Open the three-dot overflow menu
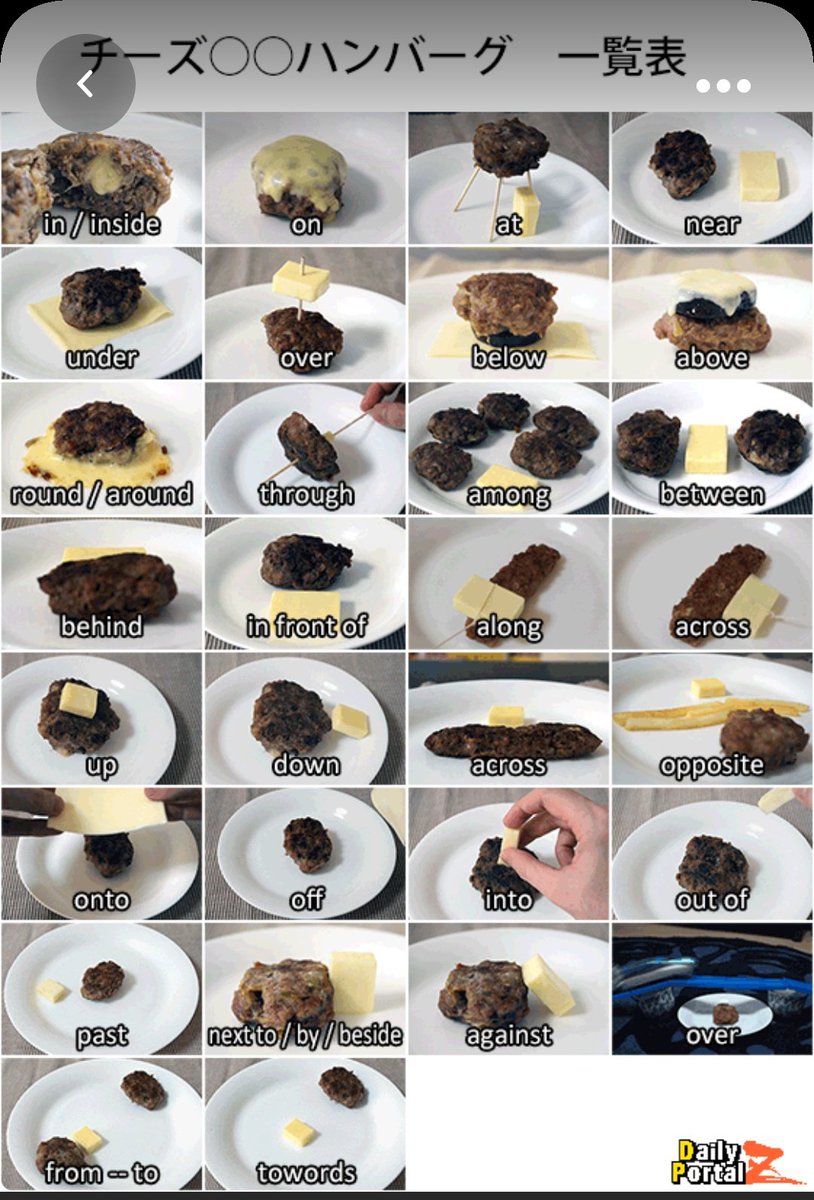The height and width of the screenshot is (1200, 814). [723, 86]
